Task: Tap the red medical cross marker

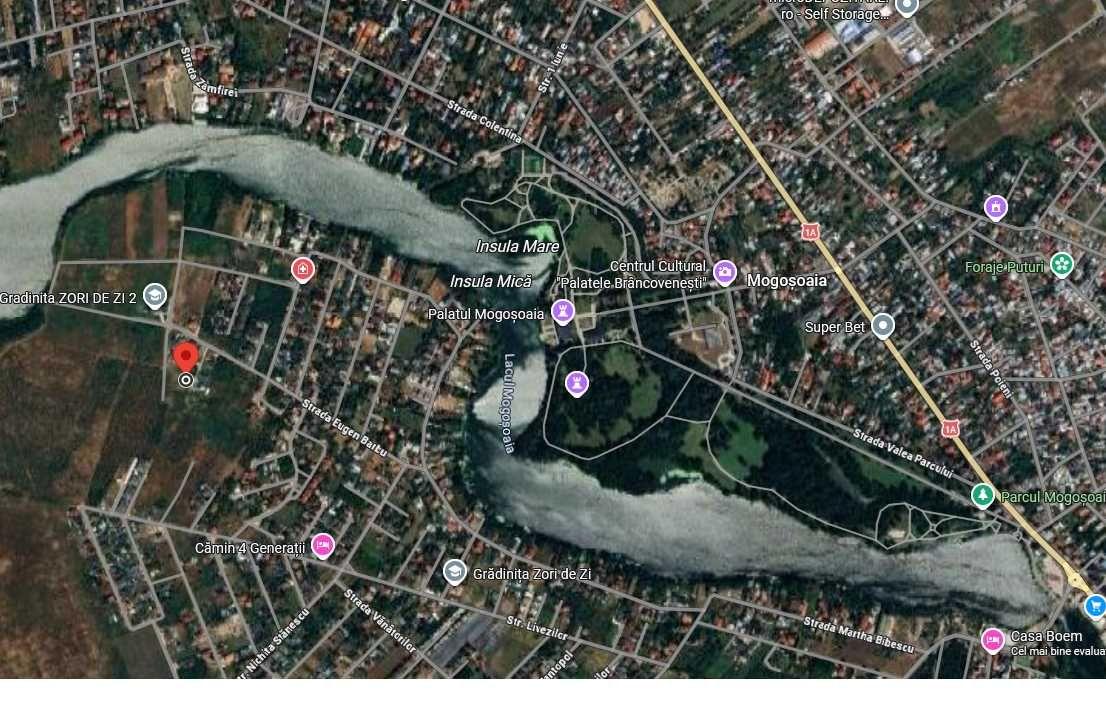Action: pos(302,269)
